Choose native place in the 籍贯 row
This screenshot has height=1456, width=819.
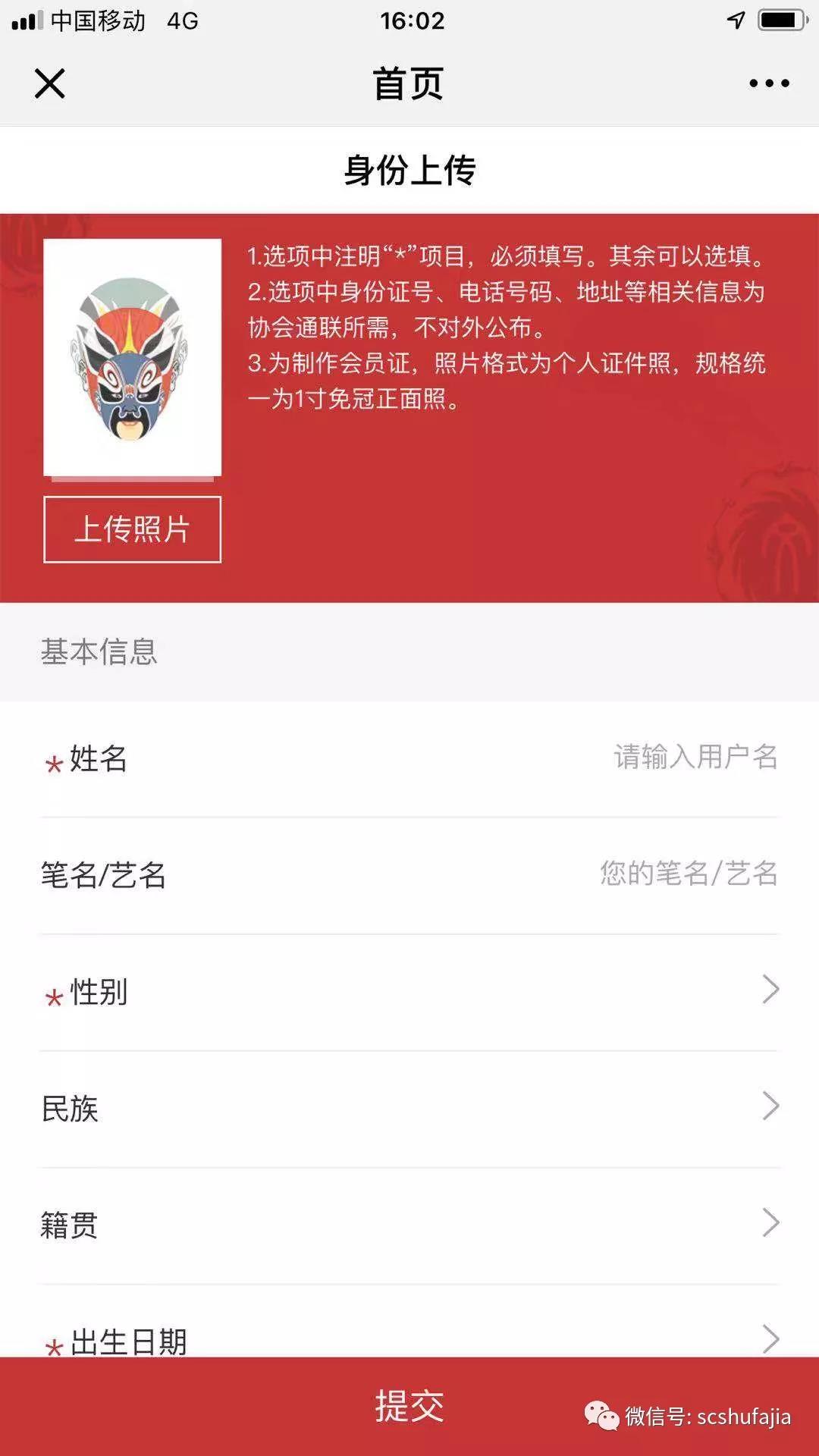pyautogui.click(x=409, y=1225)
